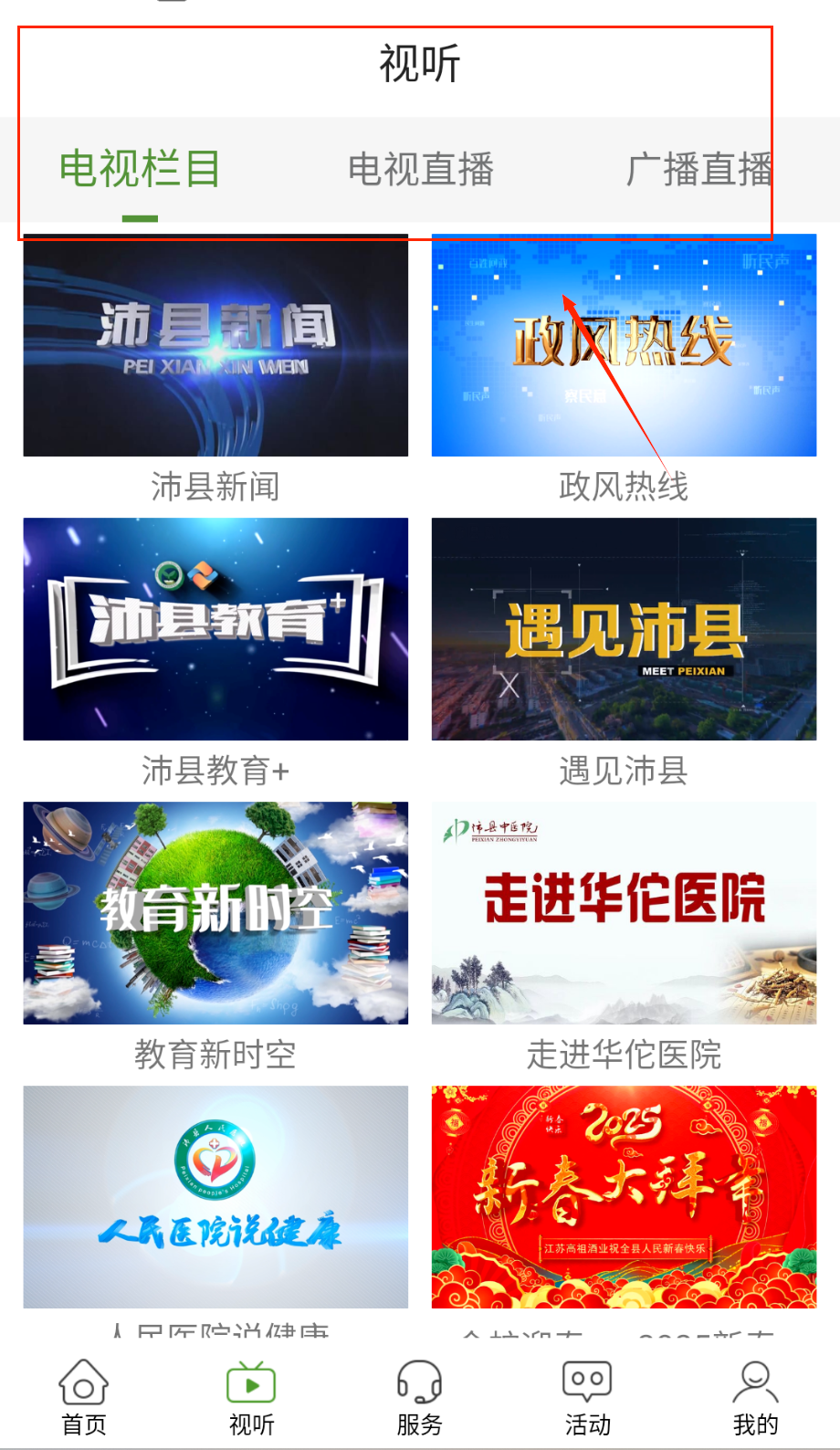Switch to the 电视直播 tab

(x=421, y=170)
